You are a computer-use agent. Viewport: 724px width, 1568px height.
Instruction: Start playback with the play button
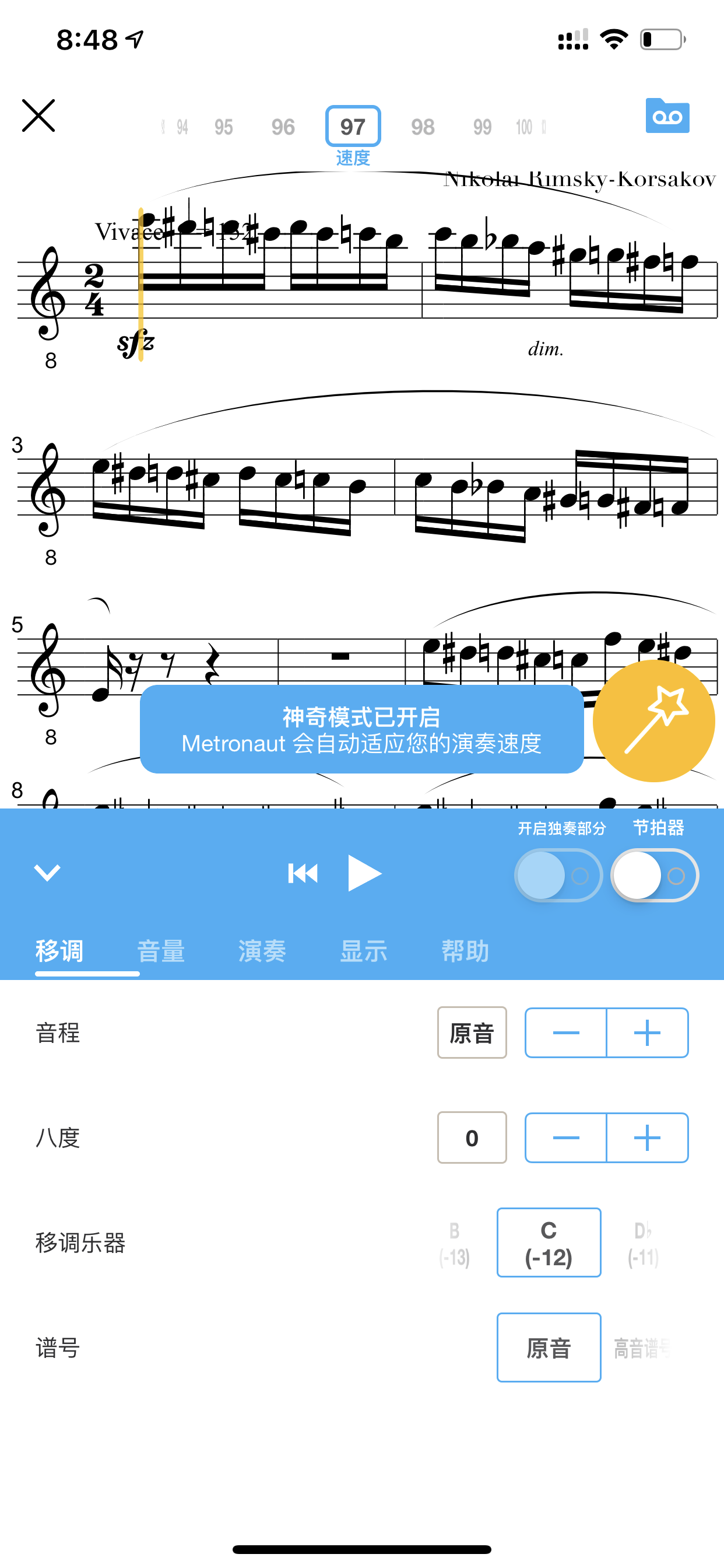364,873
